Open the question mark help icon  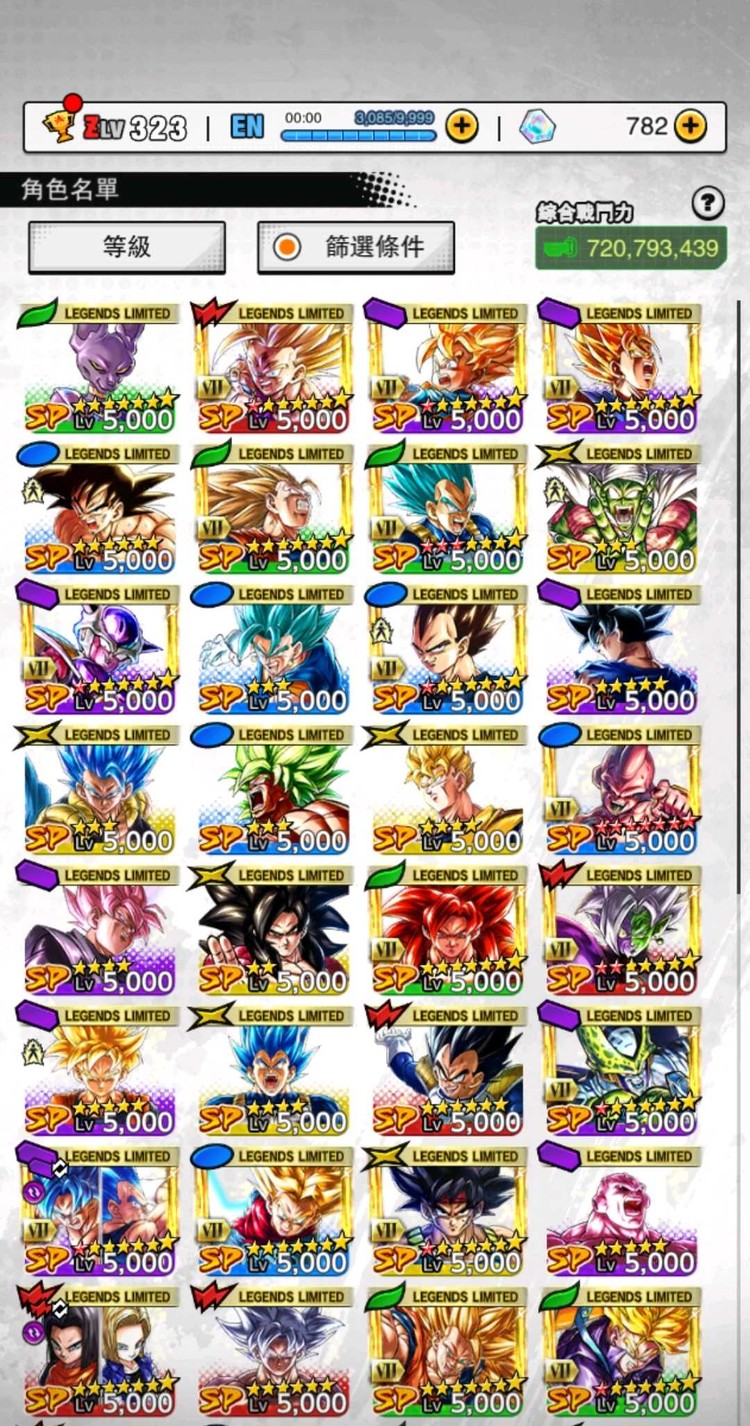[708, 204]
